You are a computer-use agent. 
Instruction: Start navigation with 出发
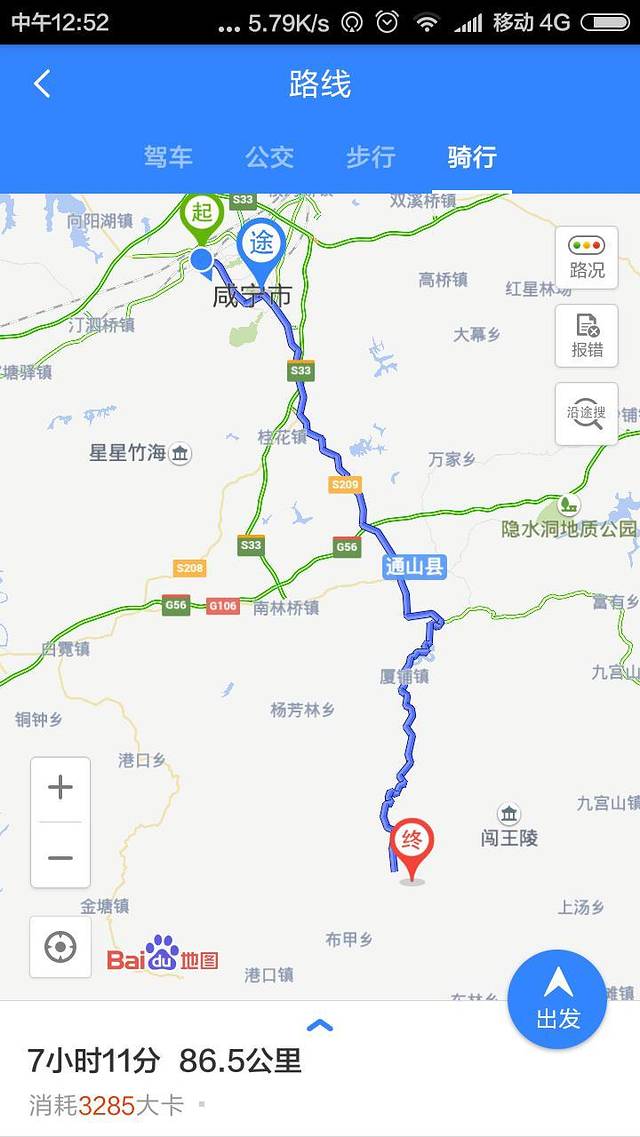[558, 998]
